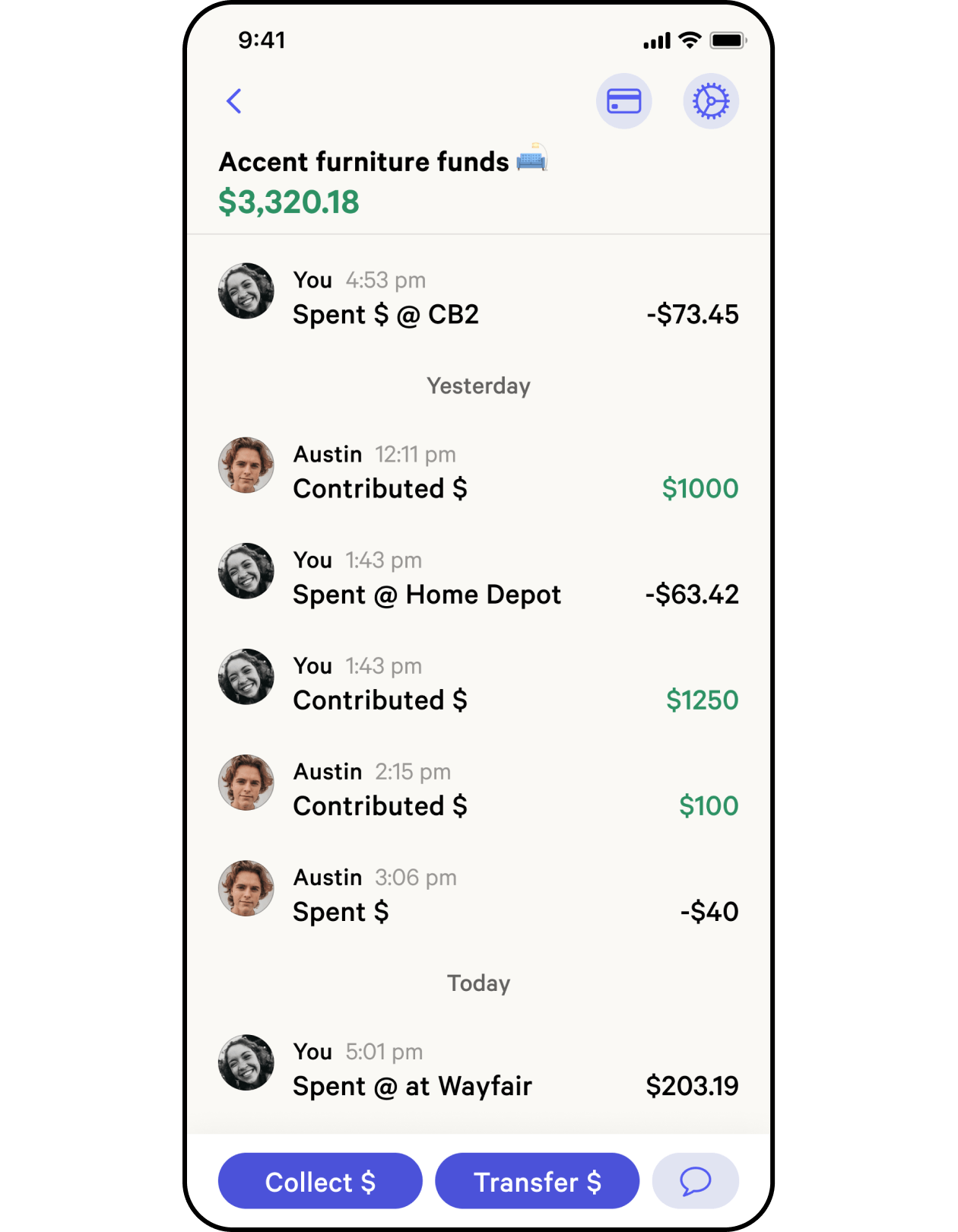Open the CB2 spending transaction
This screenshot has width=958, height=1232.
[477, 300]
